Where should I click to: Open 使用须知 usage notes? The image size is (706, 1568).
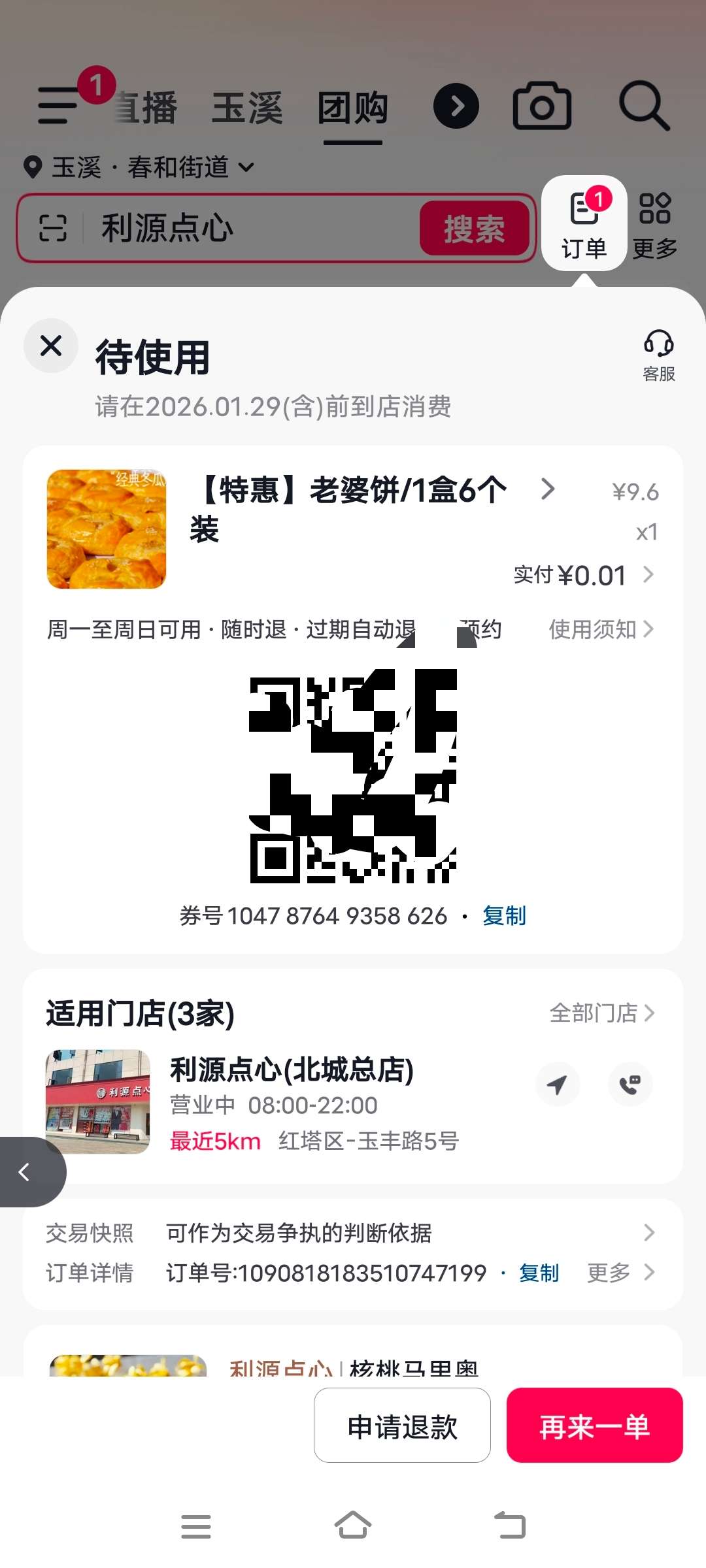coord(601,629)
